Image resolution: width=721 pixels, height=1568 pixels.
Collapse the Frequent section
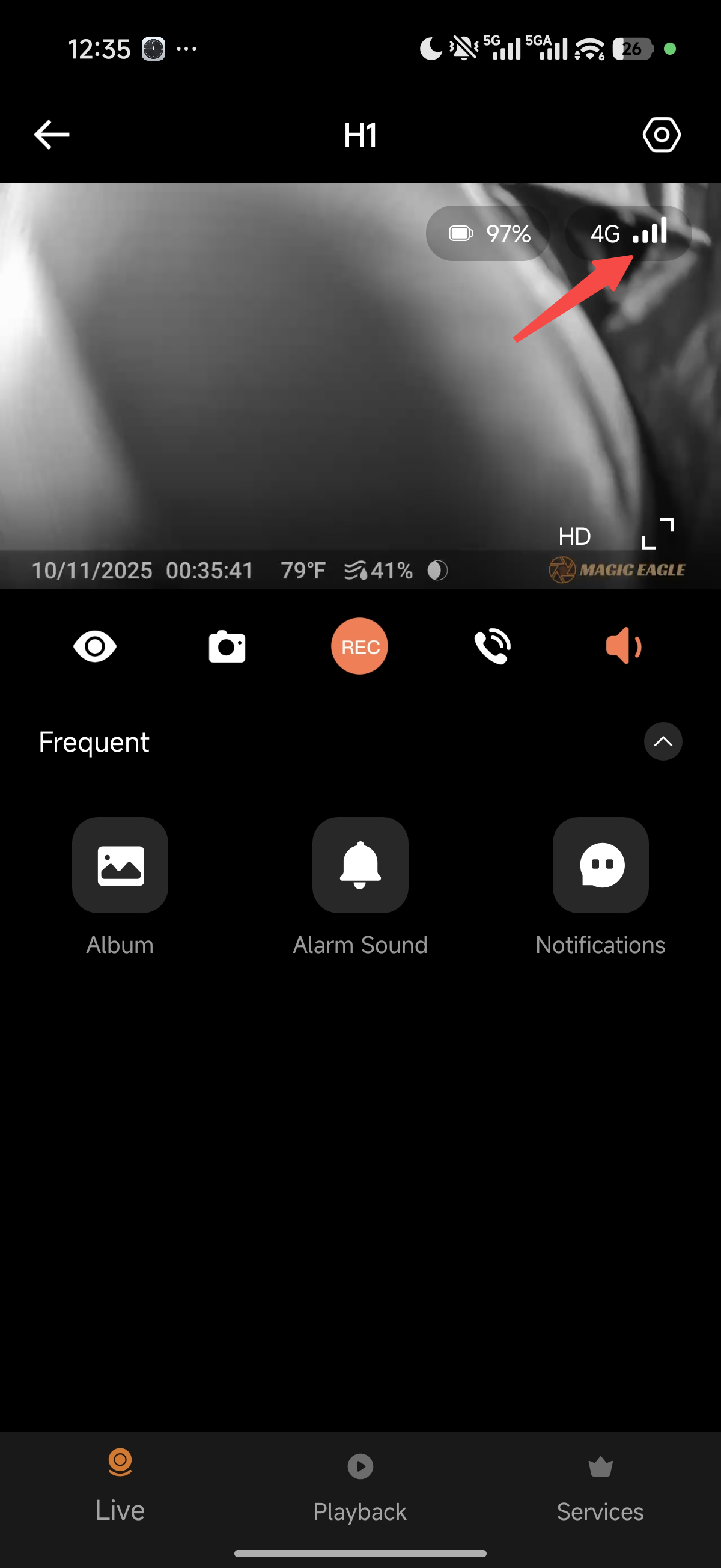click(663, 741)
